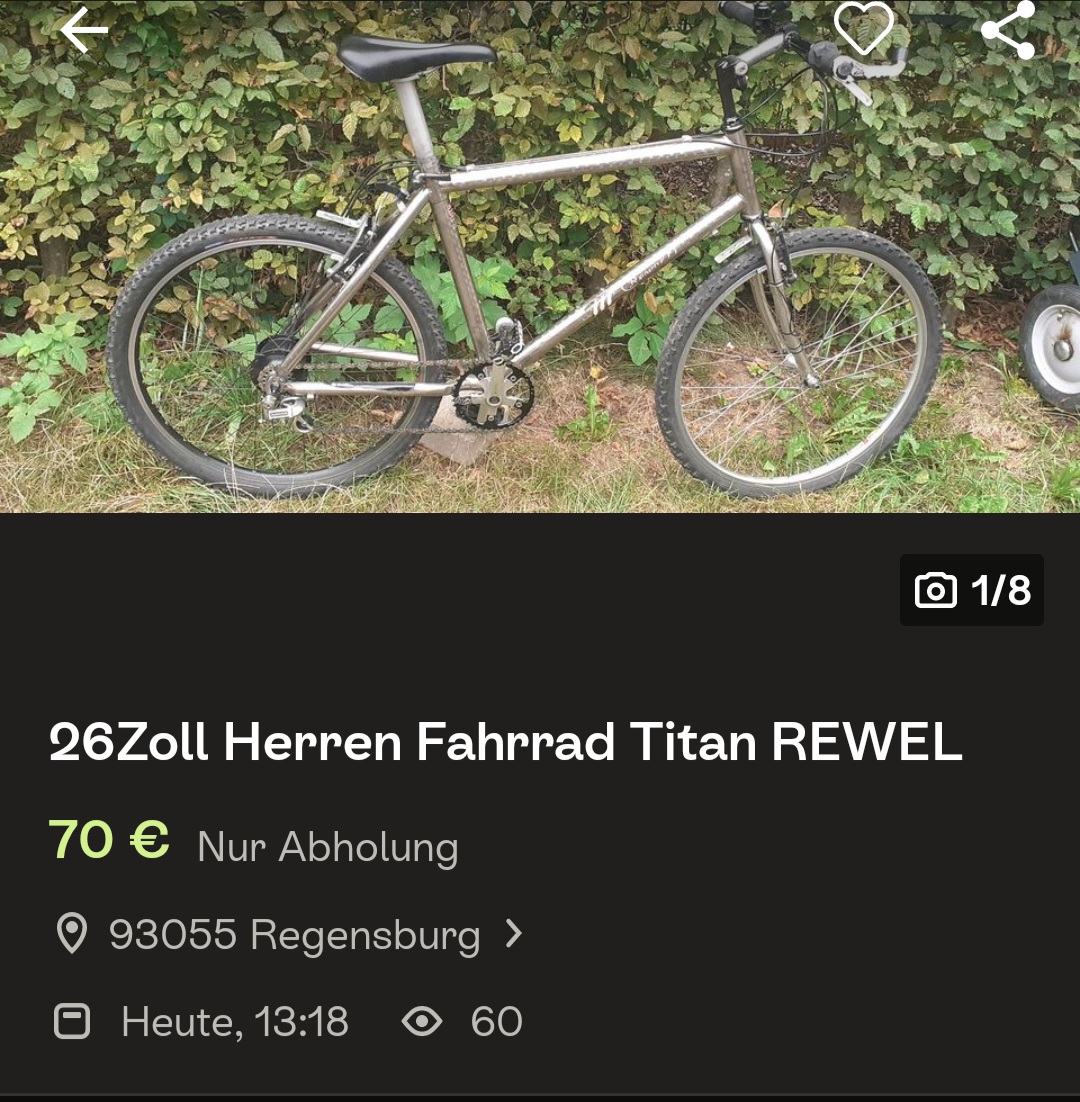Image resolution: width=1080 pixels, height=1102 pixels.
Task: Save listing with the heart icon
Action: pyautogui.click(x=863, y=29)
